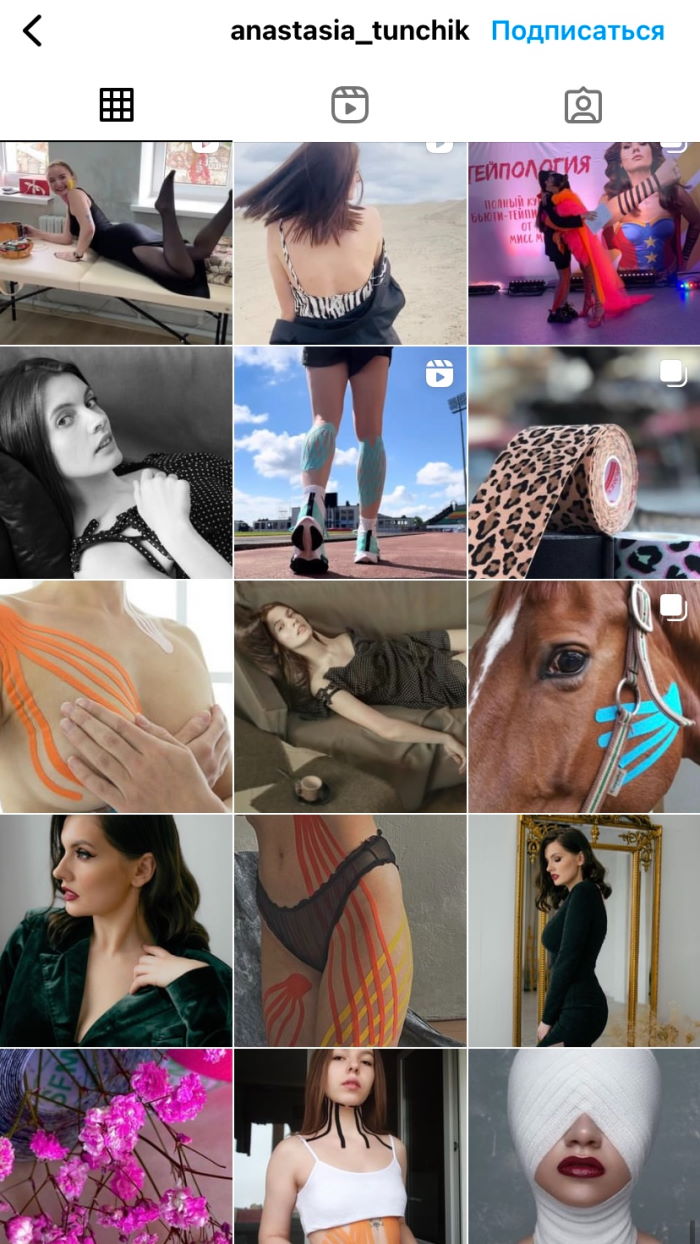Screen dimensions: 700x1244
Task: Open the post with woman by gold mirror
Action: click(x=584, y=930)
